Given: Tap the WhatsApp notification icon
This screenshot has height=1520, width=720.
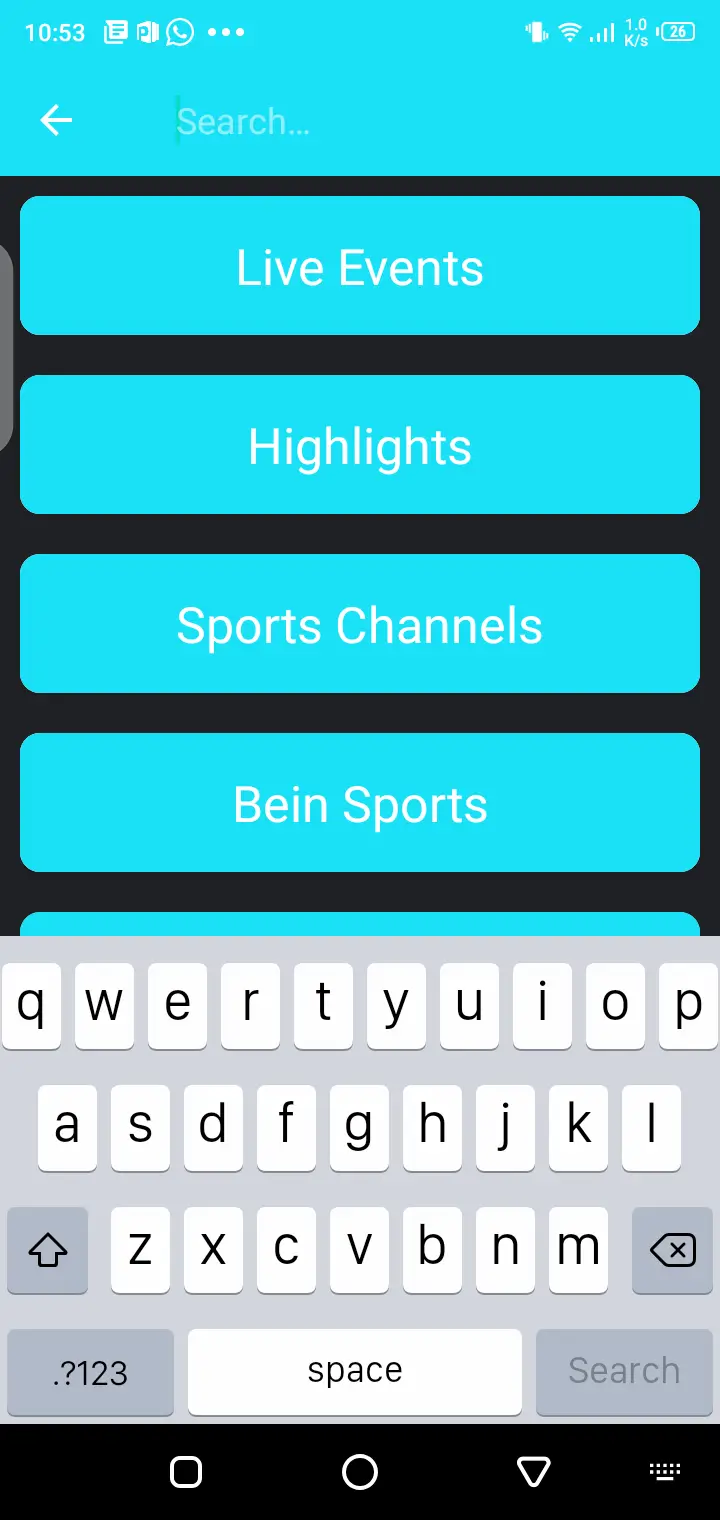Looking at the screenshot, I should (x=178, y=32).
